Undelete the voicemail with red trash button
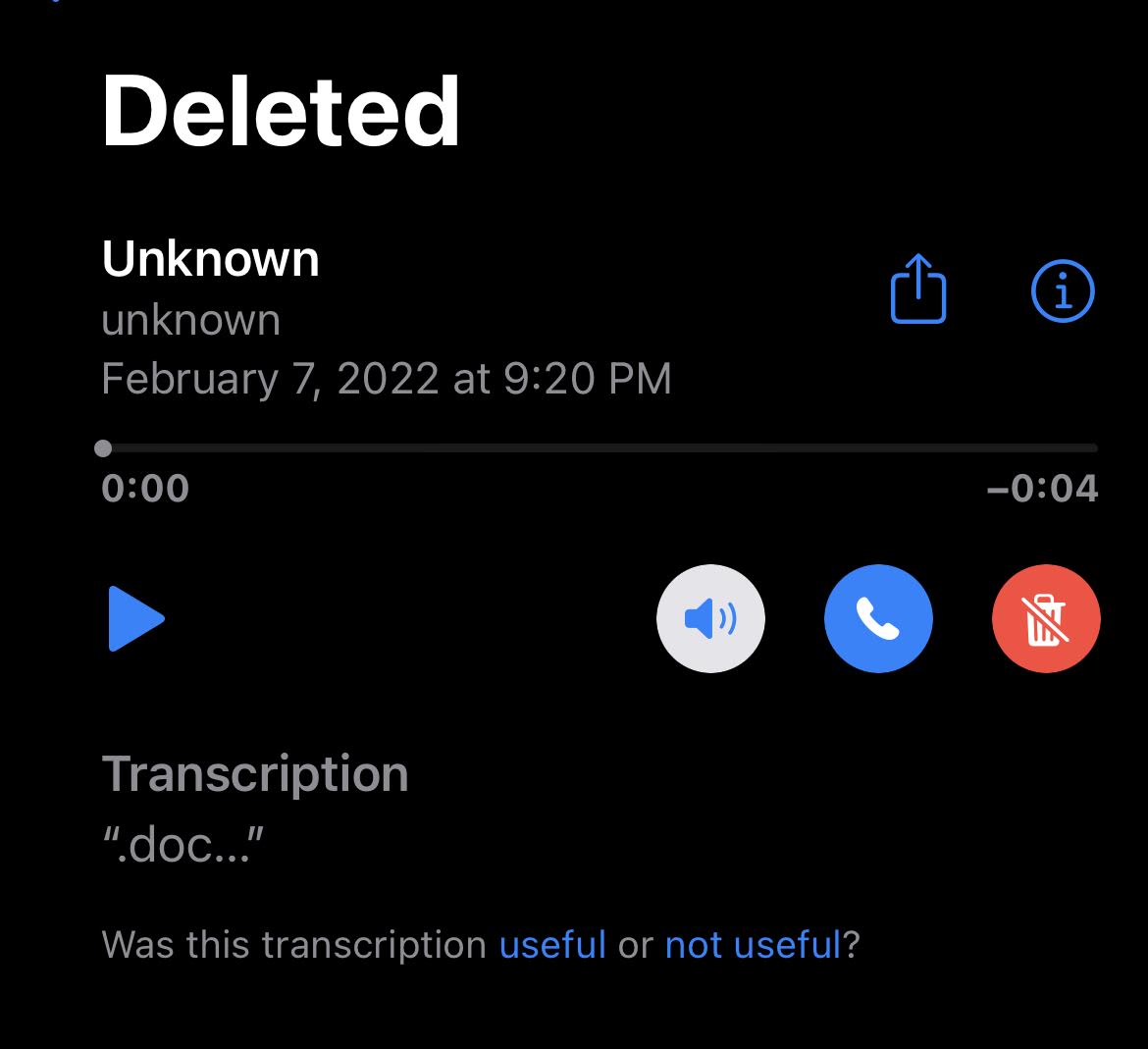This screenshot has width=1148, height=1049. (x=1046, y=618)
